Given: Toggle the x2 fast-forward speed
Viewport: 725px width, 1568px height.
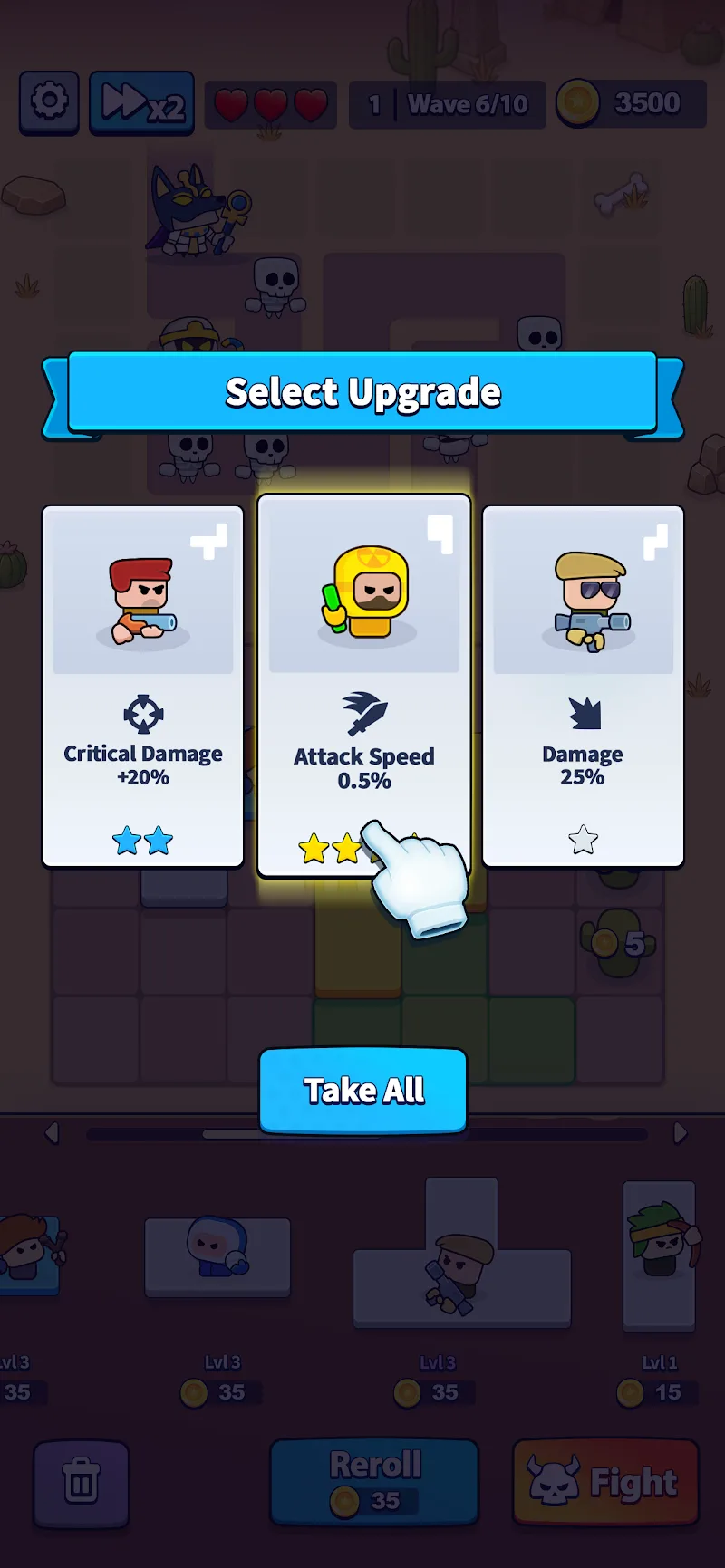Looking at the screenshot, I should [x=142, y=103].
